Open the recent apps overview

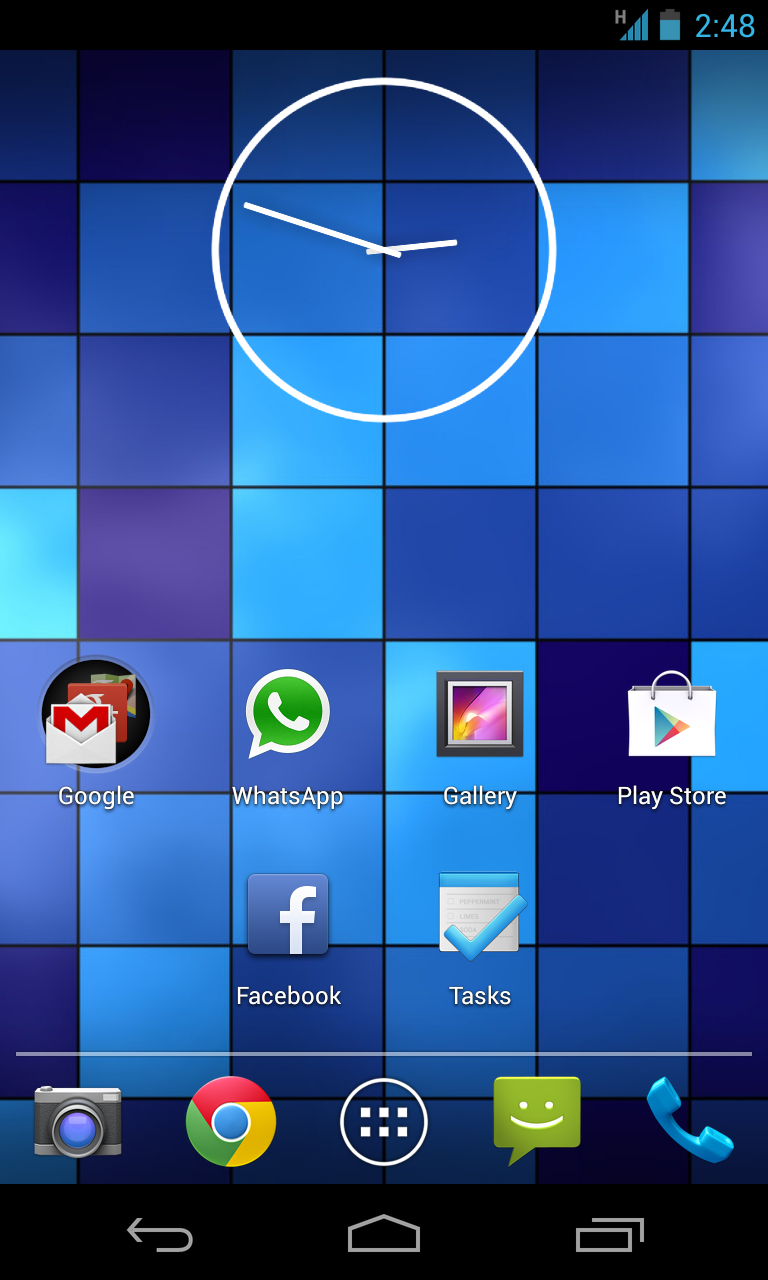click(609, 1235)
